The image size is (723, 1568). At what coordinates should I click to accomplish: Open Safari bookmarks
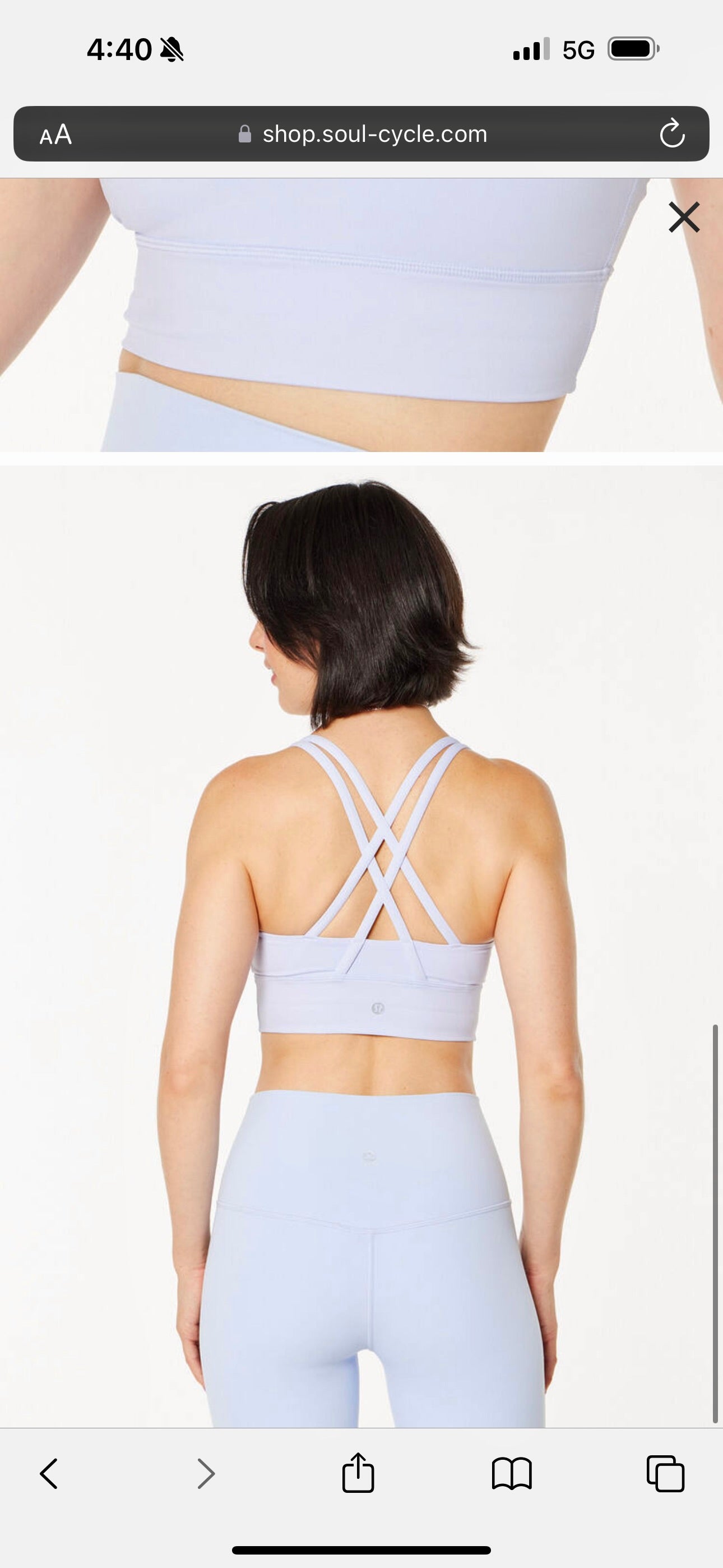(512, 1474)
